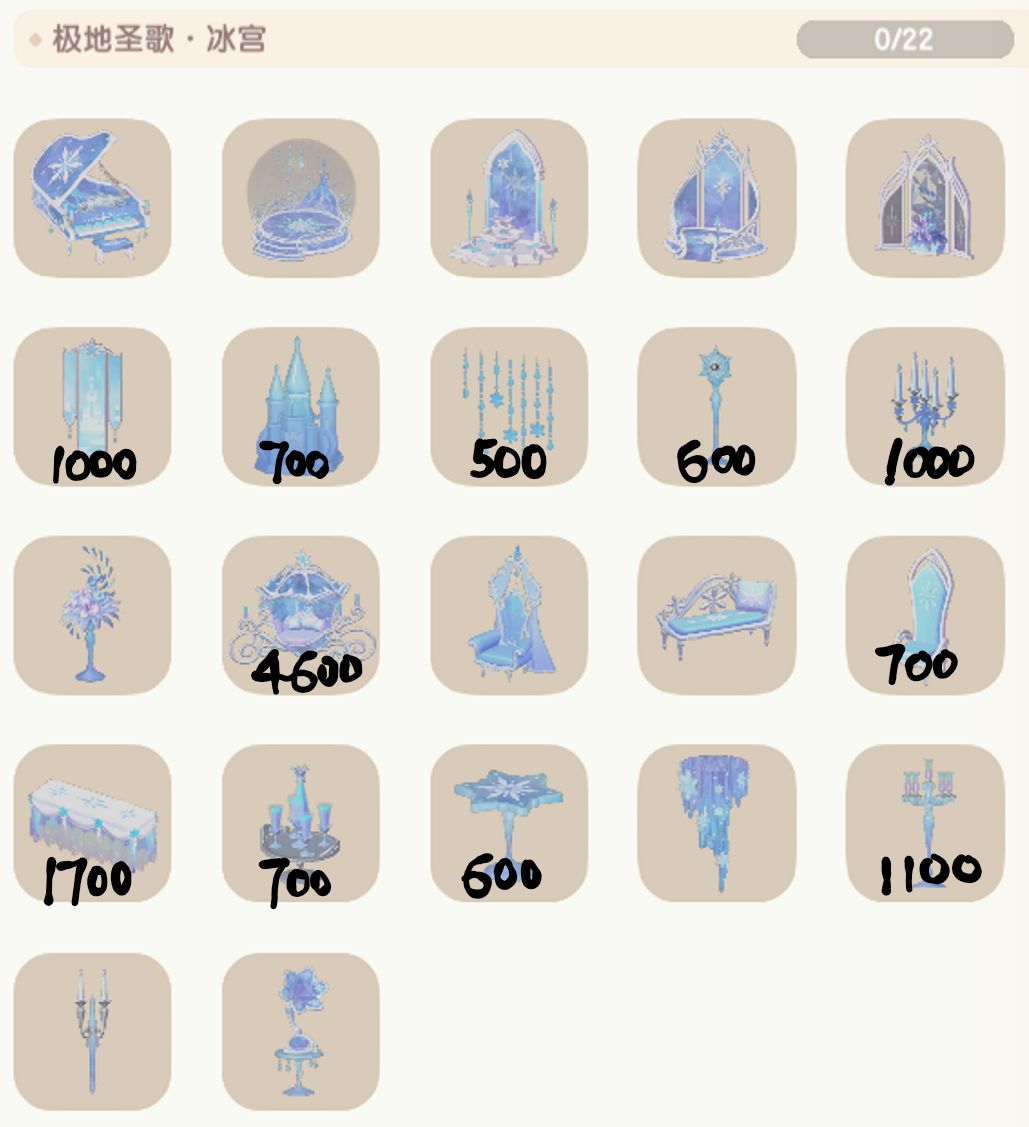Image resolution: width=1029 pixels, height=1127 pixels.
Task: Click the ice throne with cape
Action: pyautogui.click(x=509, y=614)
